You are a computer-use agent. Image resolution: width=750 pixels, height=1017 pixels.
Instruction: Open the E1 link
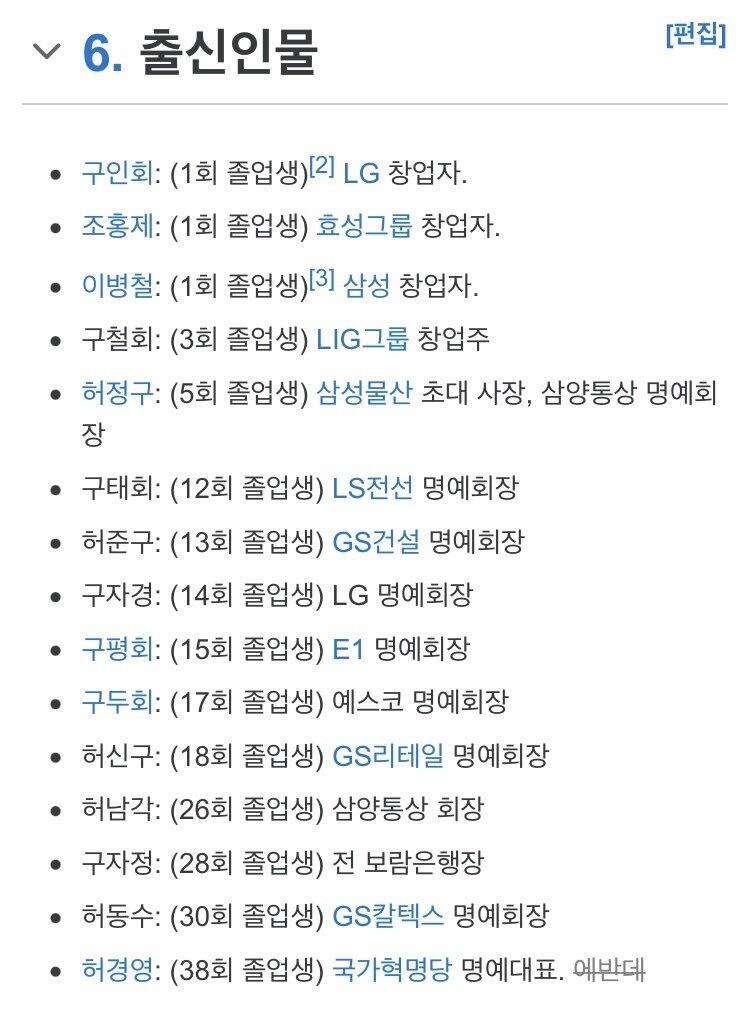(348, 649)
